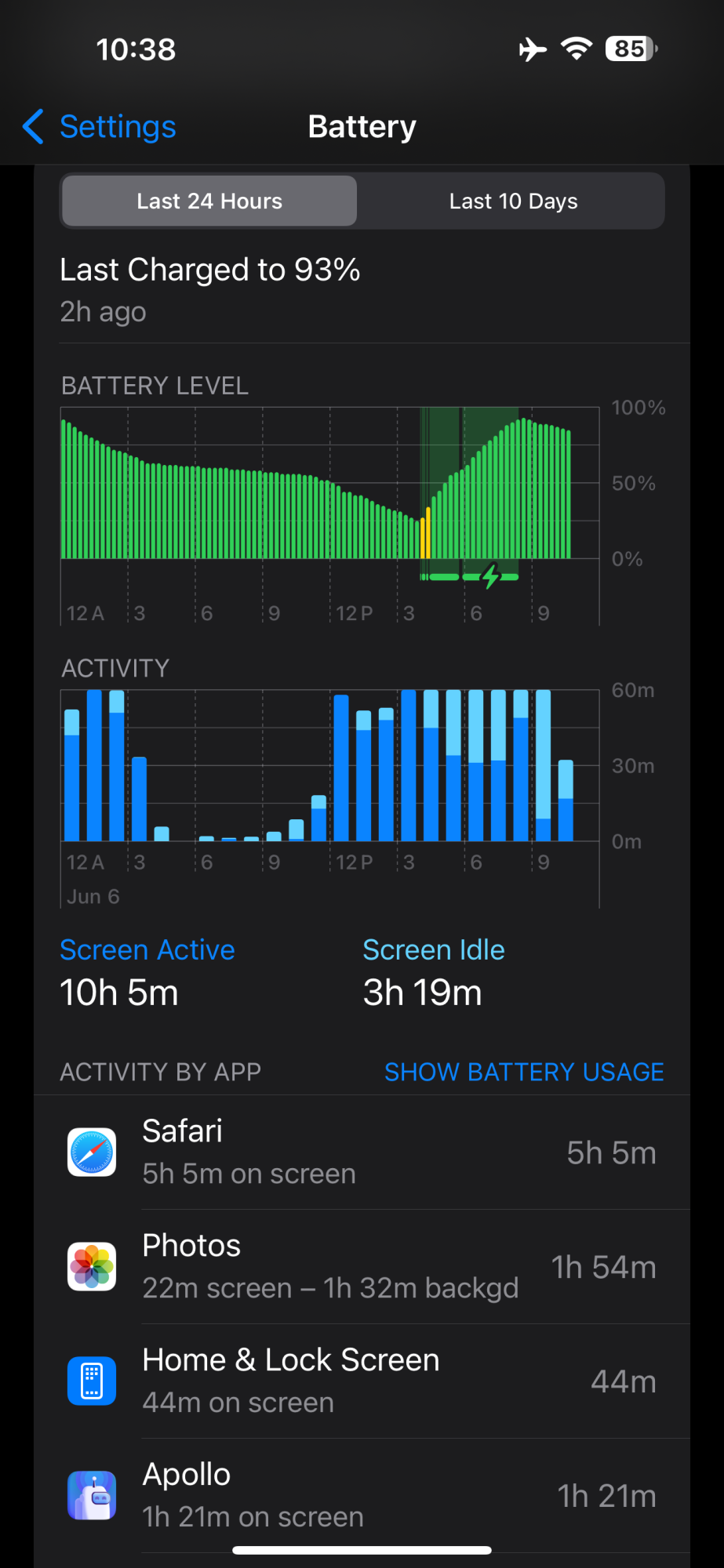This screenshot has height=1568, width=724.
Task: Open Photos activity row
Action: [x=362, y=1267]
